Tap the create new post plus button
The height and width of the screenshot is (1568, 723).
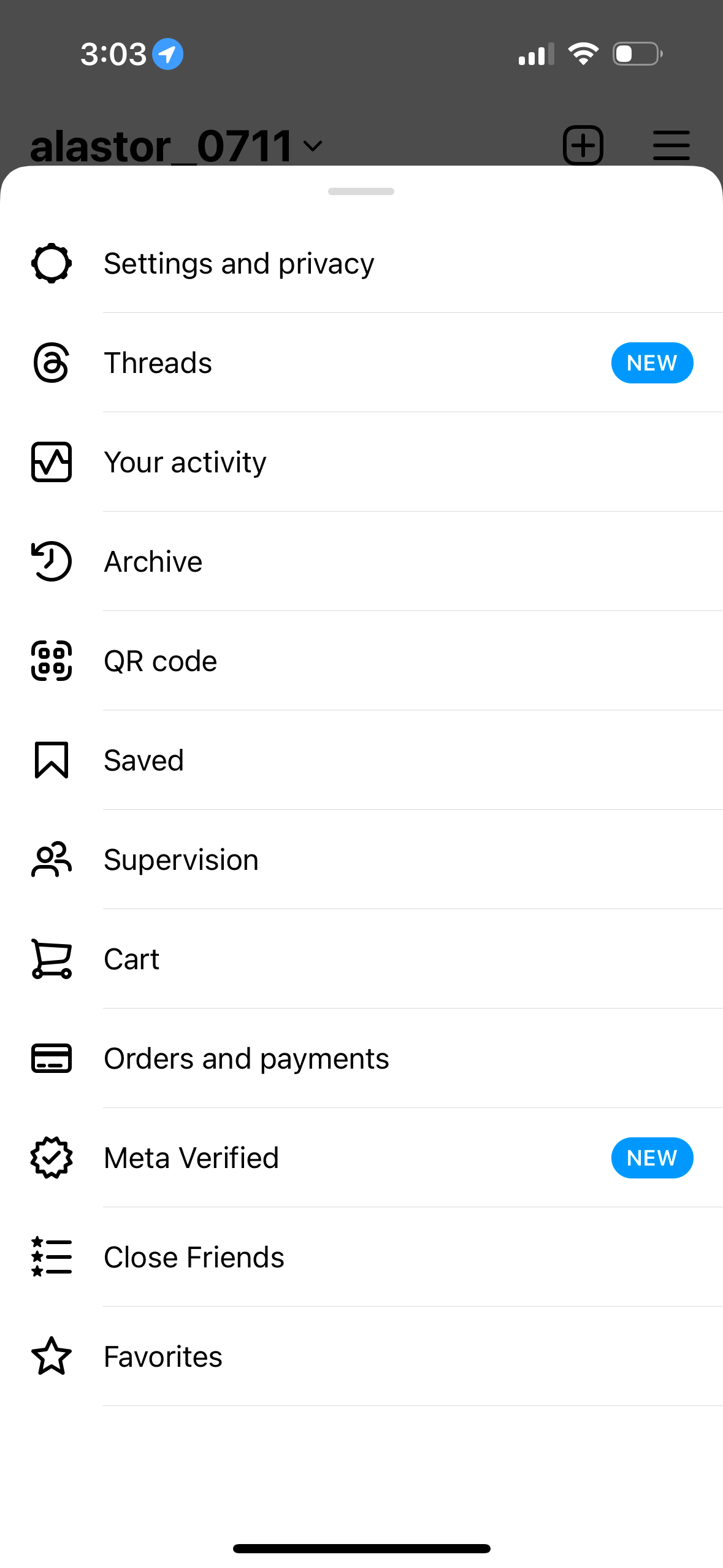(582, 145)
